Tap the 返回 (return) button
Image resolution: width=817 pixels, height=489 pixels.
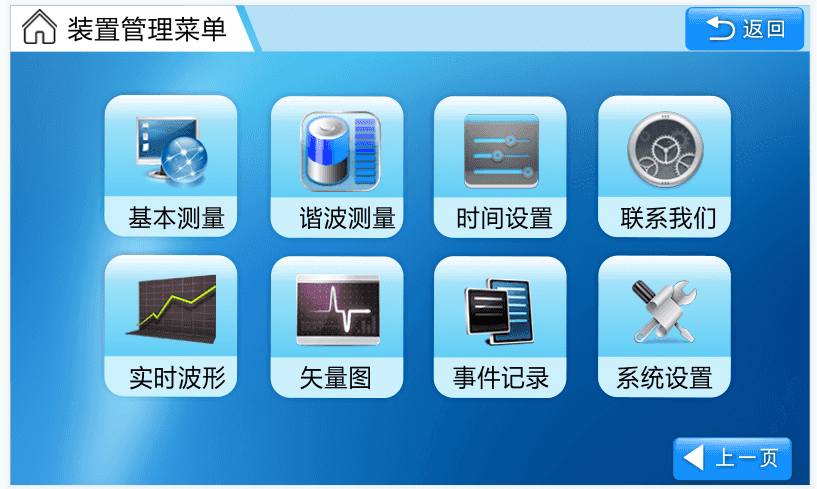(744, 29)
